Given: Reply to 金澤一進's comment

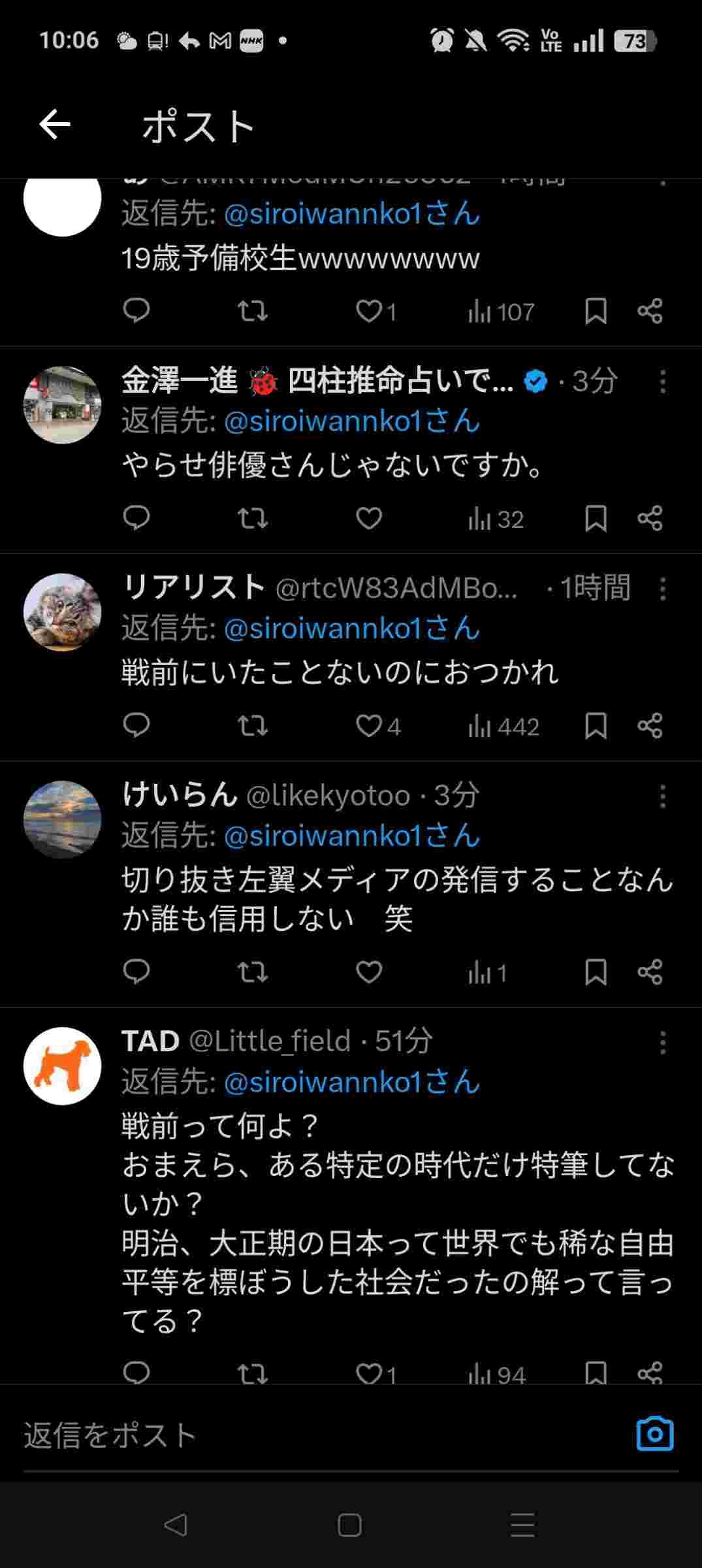Looking at the screenshot, I should 136,519.
